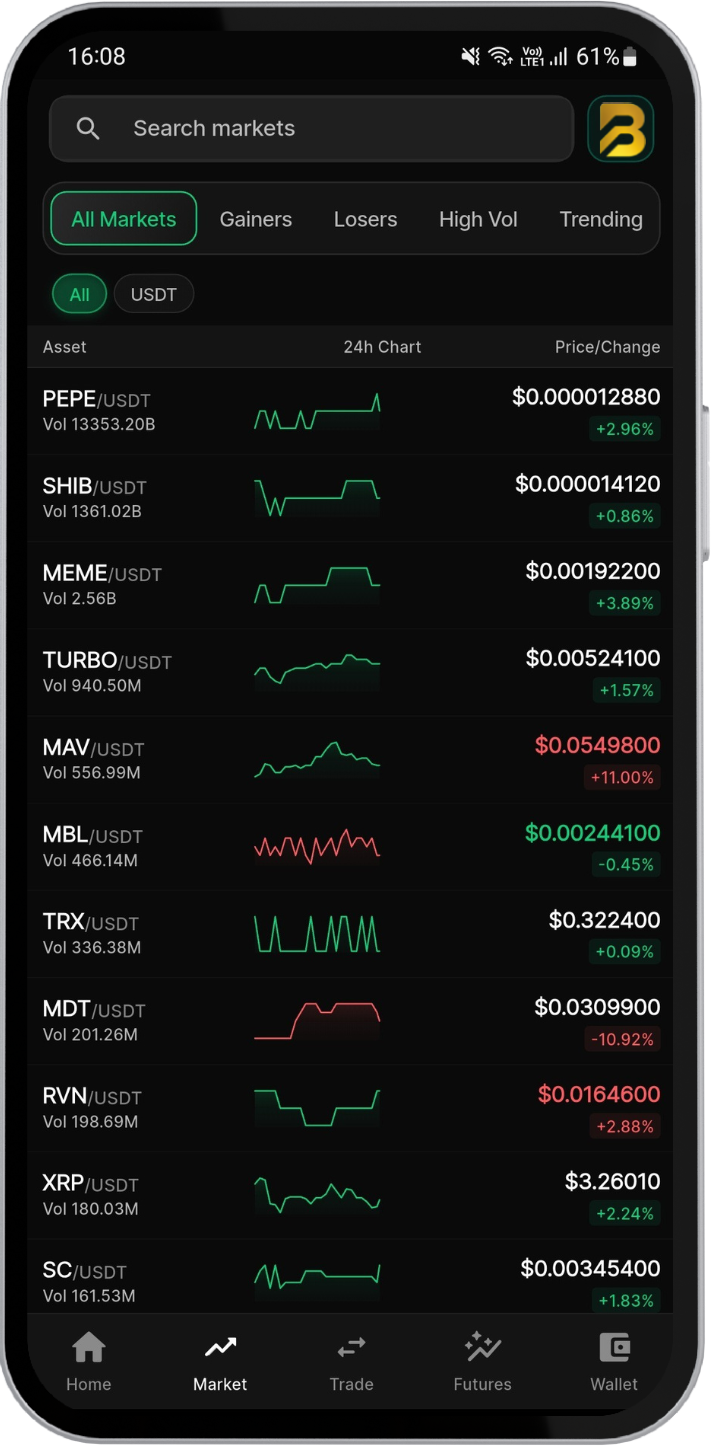
Task: Switch to the Futures tab
Action: click(x=482, y=1362)
